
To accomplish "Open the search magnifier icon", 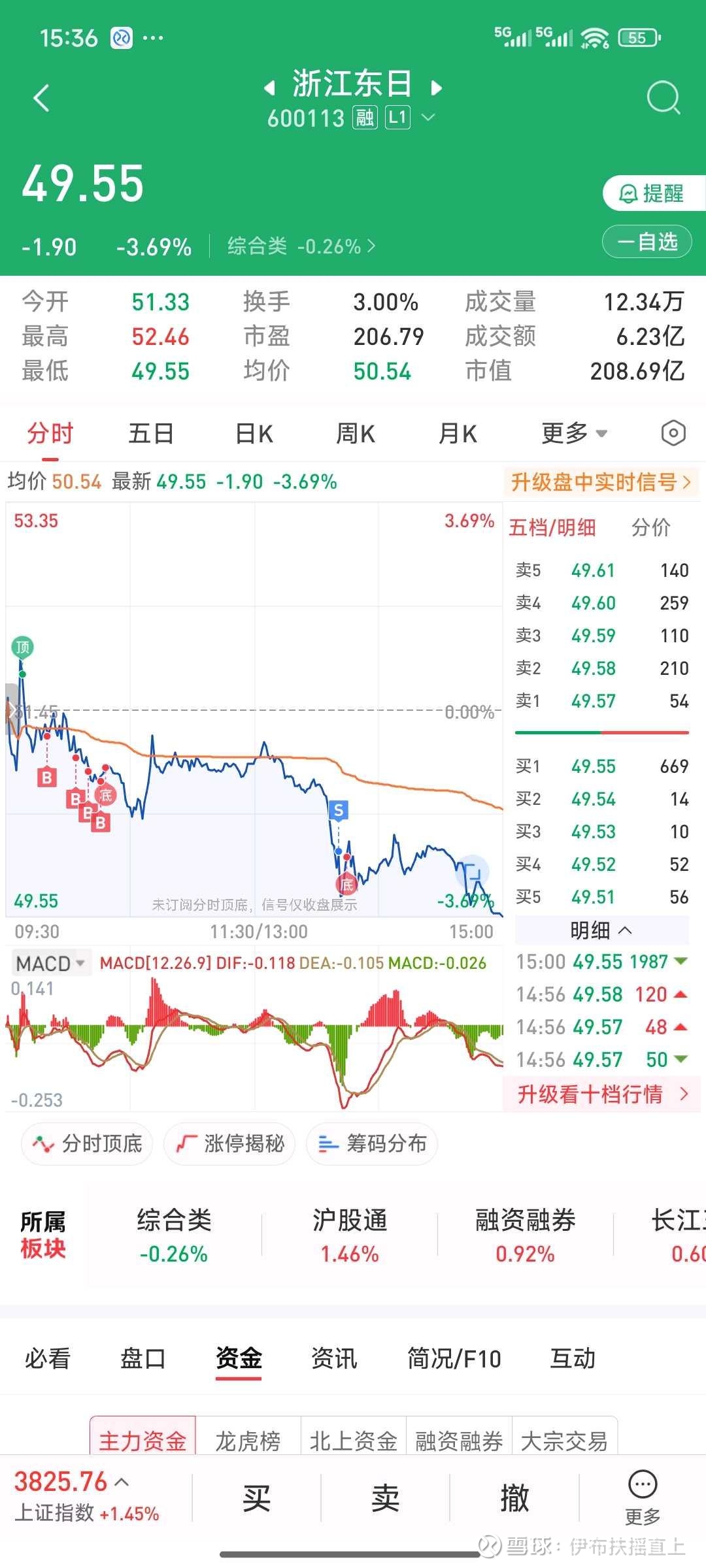I will (664, 98).
